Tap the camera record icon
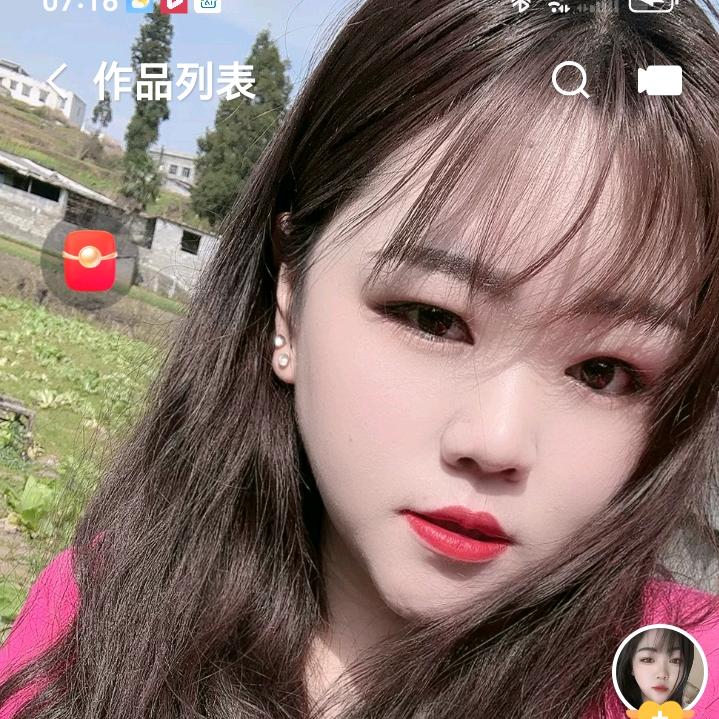The width and height of the screenshot is (719, 719). tap(660, 81)
